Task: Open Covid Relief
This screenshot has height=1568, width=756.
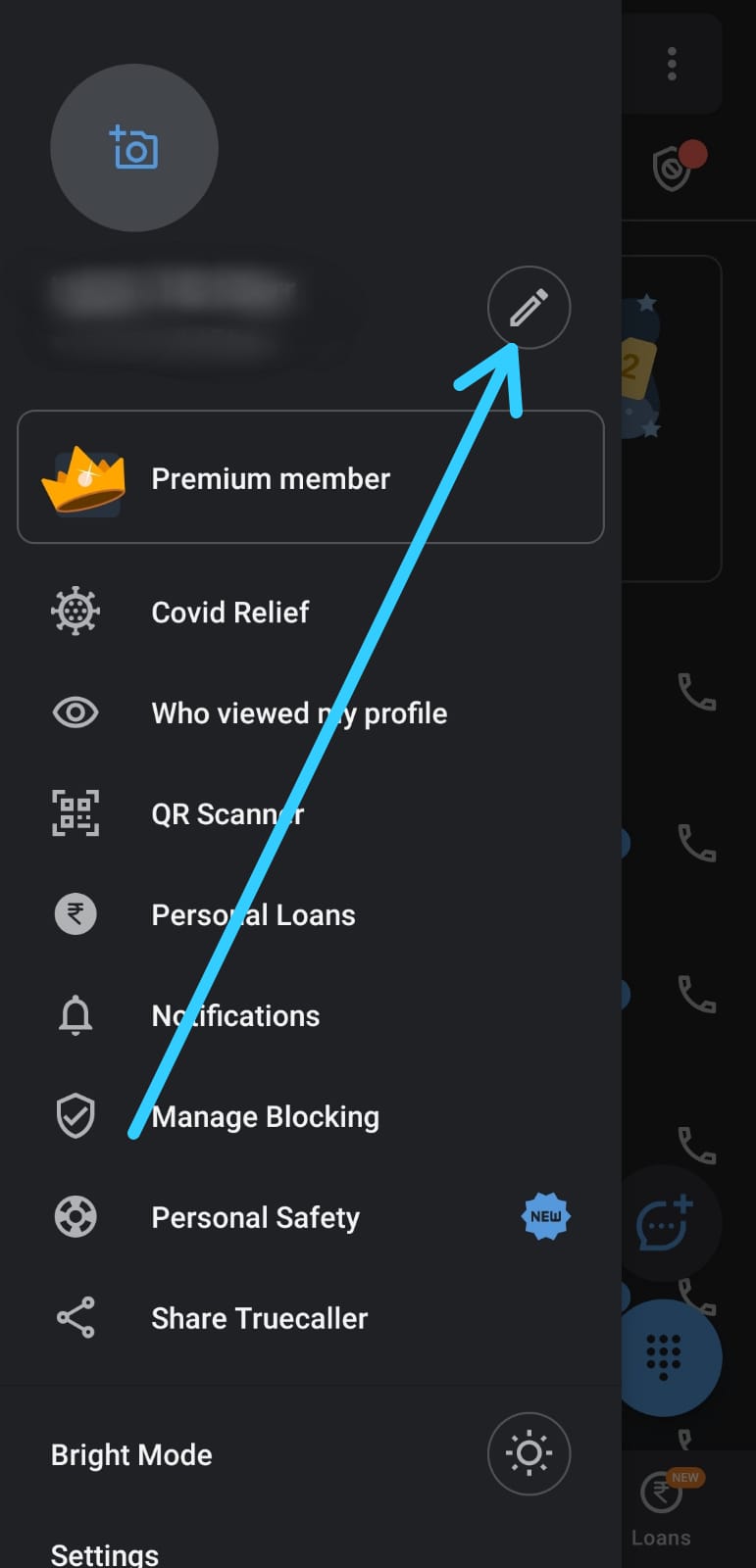Action: coord(311,612)
